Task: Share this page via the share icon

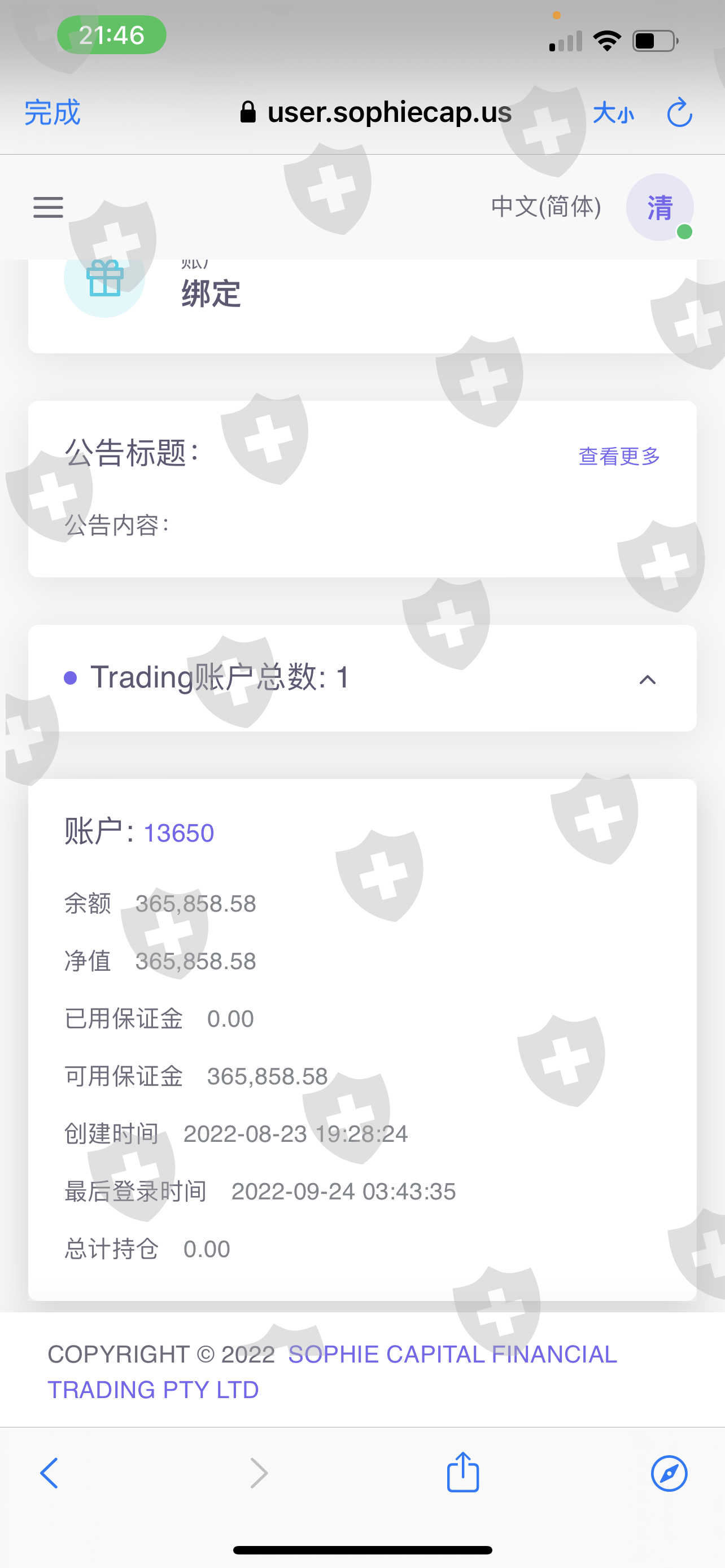Action: pos(462,1472)
